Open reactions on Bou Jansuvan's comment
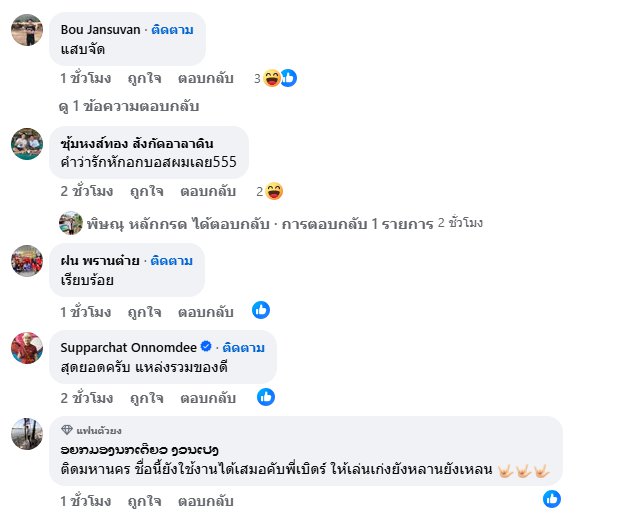This screenshot has width=622, height=519. tap(278, 78)
